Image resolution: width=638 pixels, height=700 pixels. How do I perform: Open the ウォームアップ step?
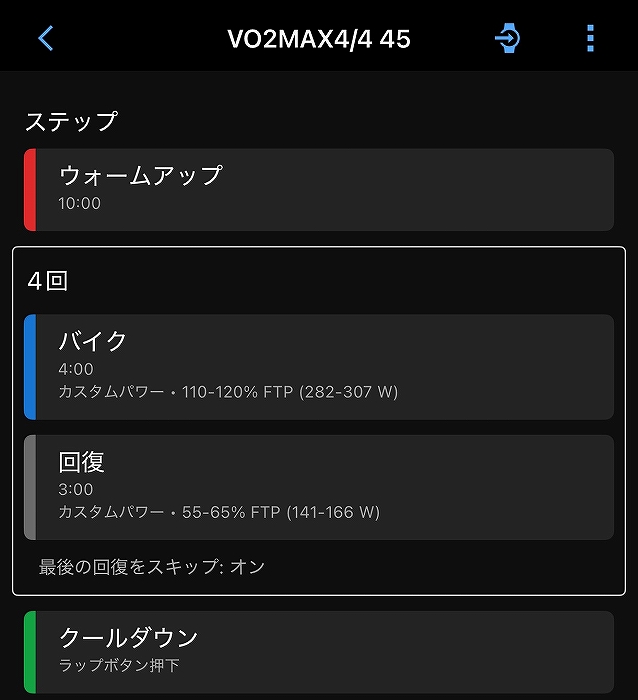pos(318,189)
